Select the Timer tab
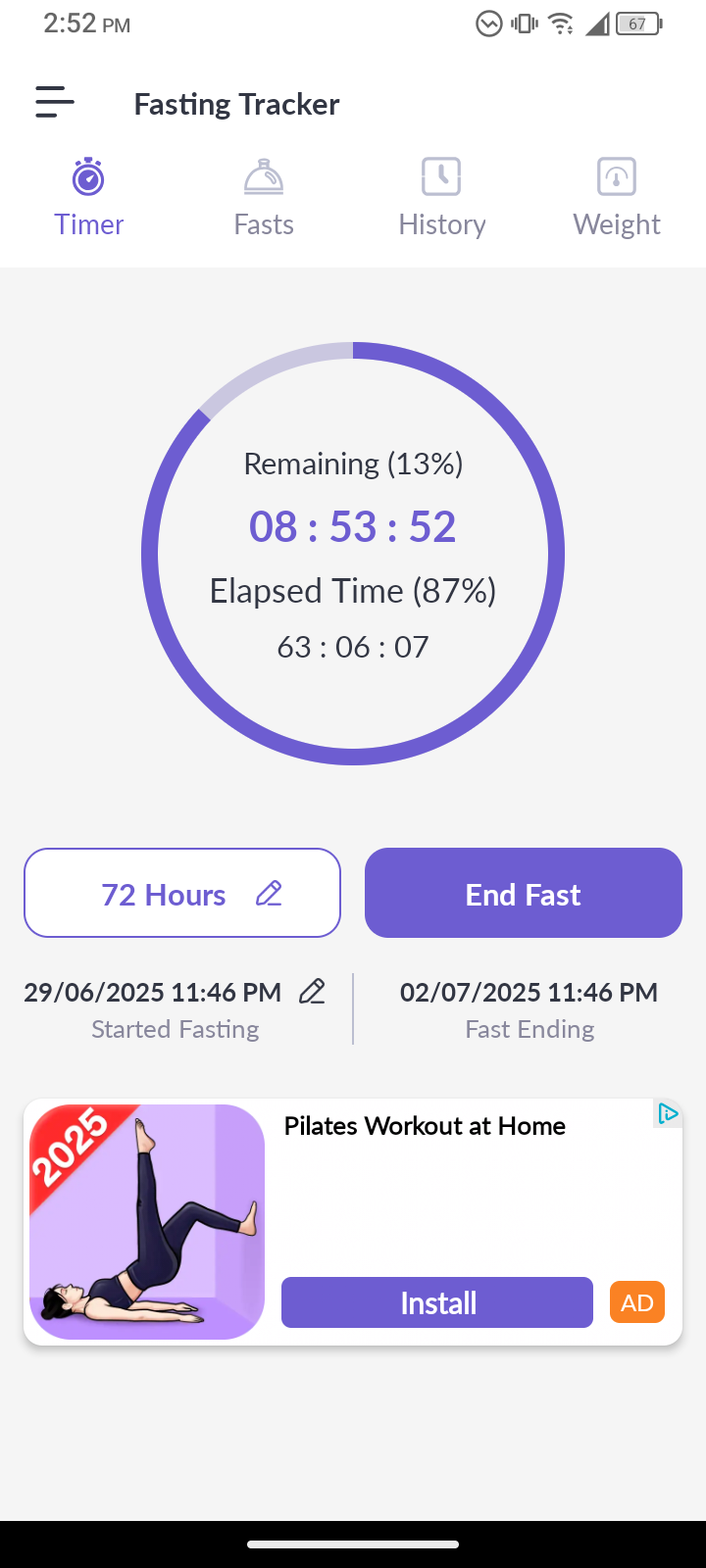The width and height of the screenshot is (706, 1568). pos(88,199)
